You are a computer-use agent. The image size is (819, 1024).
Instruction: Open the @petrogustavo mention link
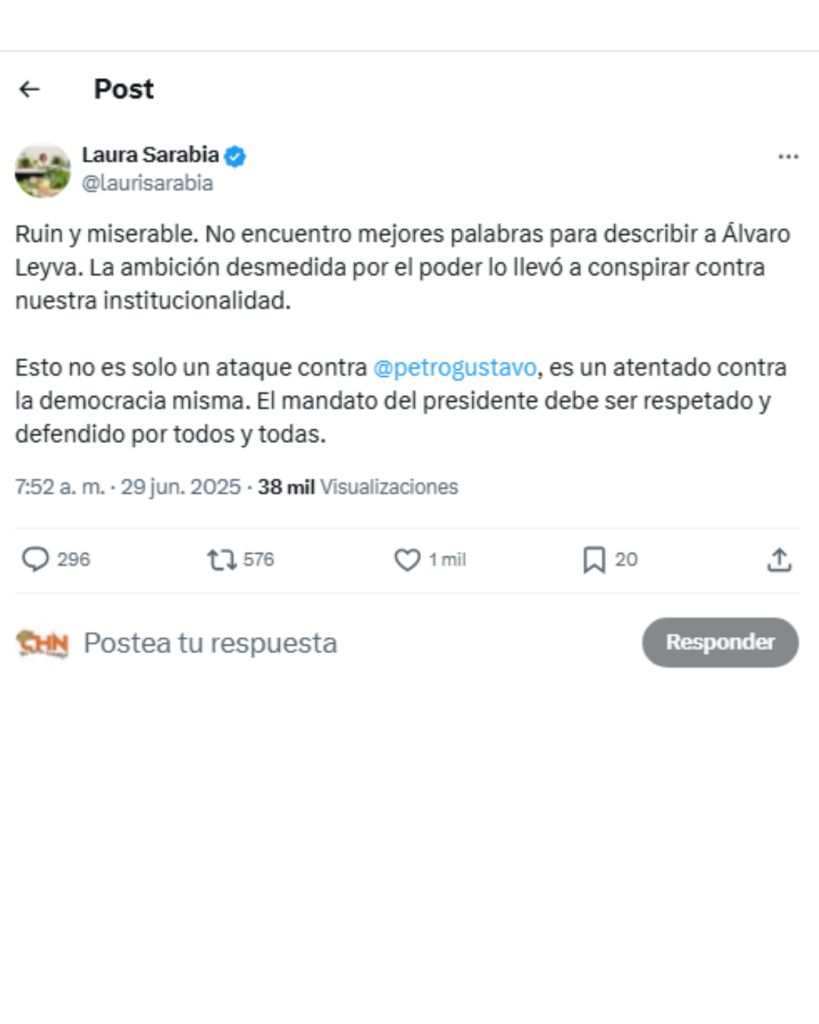click(x=454, y=367)
